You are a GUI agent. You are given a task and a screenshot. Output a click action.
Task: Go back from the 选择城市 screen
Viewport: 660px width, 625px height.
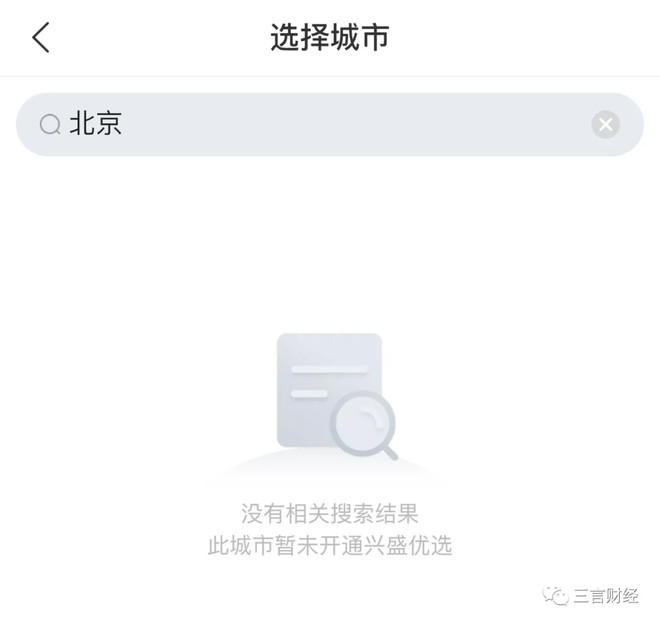coord(41,38)
